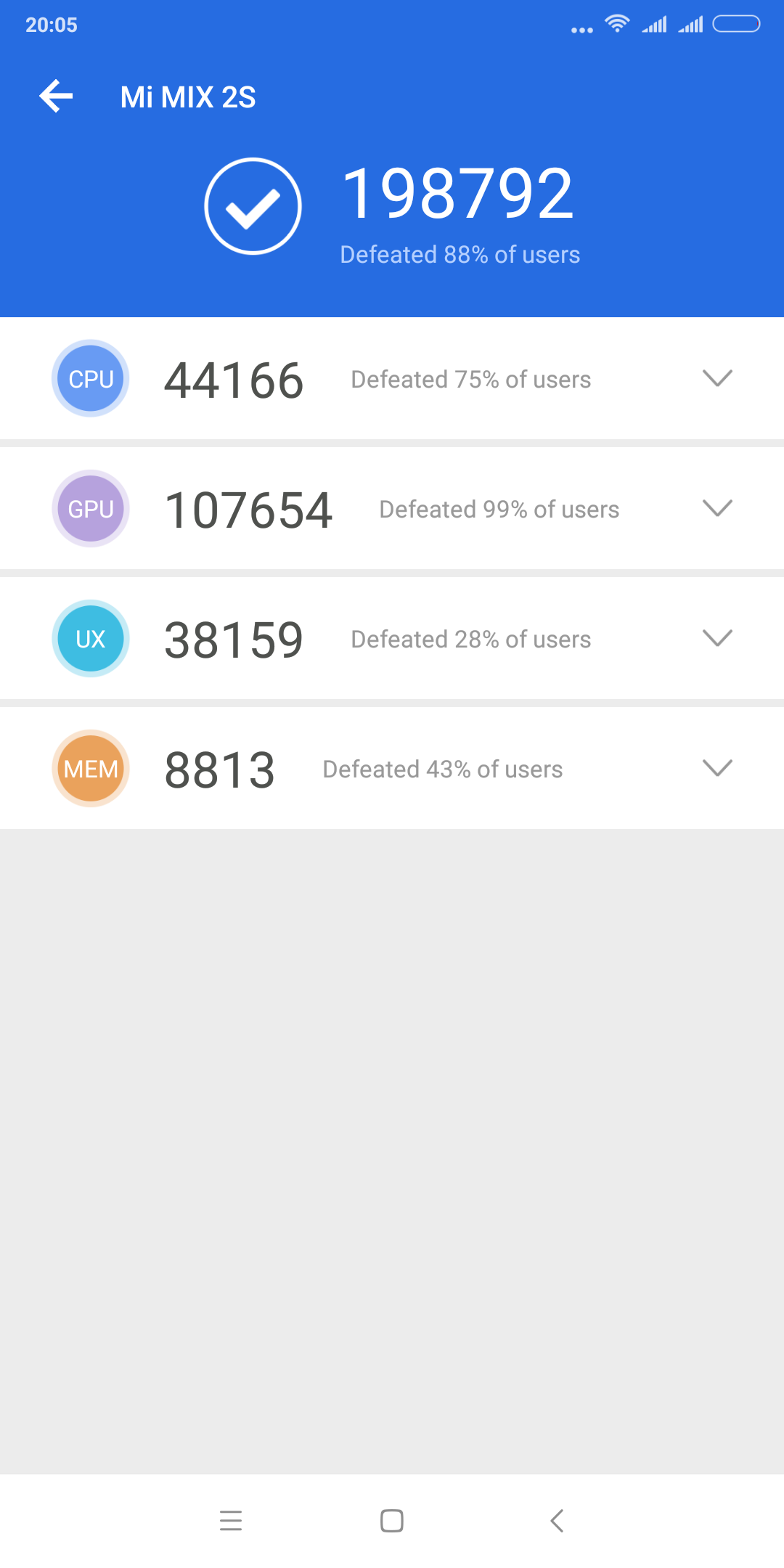
Task: Go to home screen via navigation bar
Action: 392,1520
